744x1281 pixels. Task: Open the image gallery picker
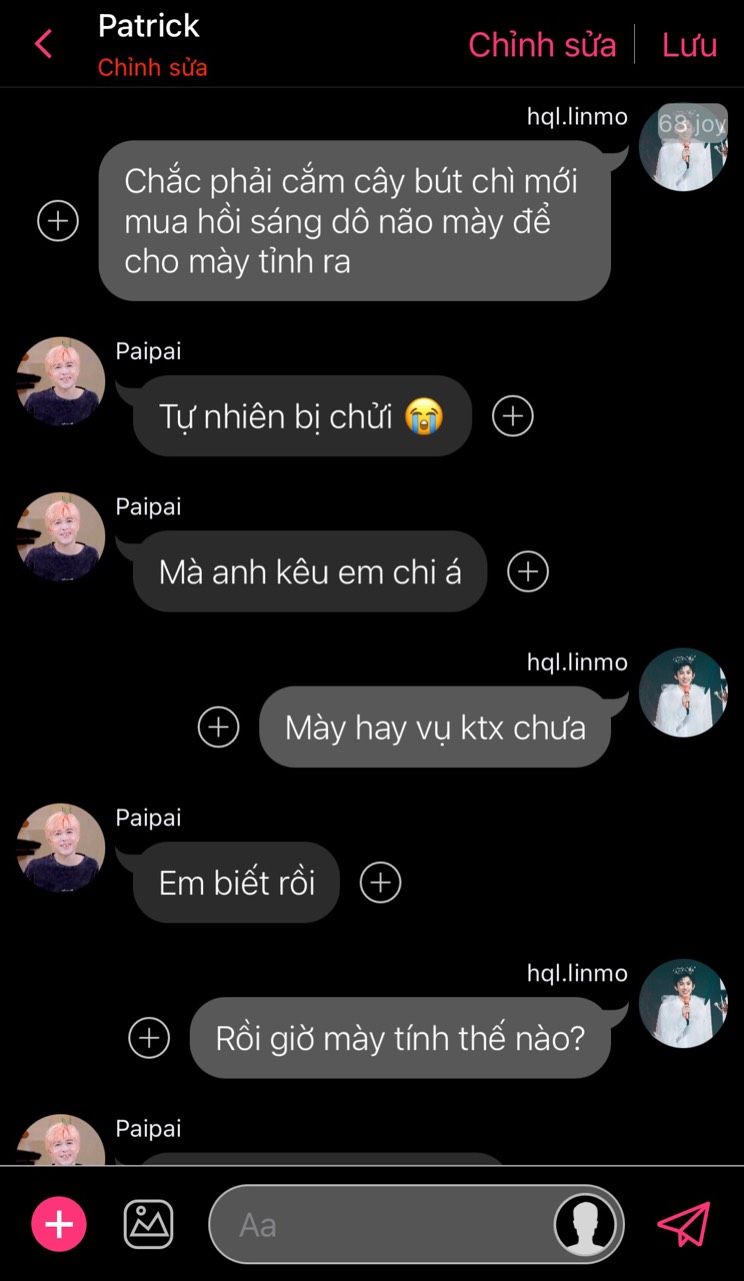pos(148,1224)
